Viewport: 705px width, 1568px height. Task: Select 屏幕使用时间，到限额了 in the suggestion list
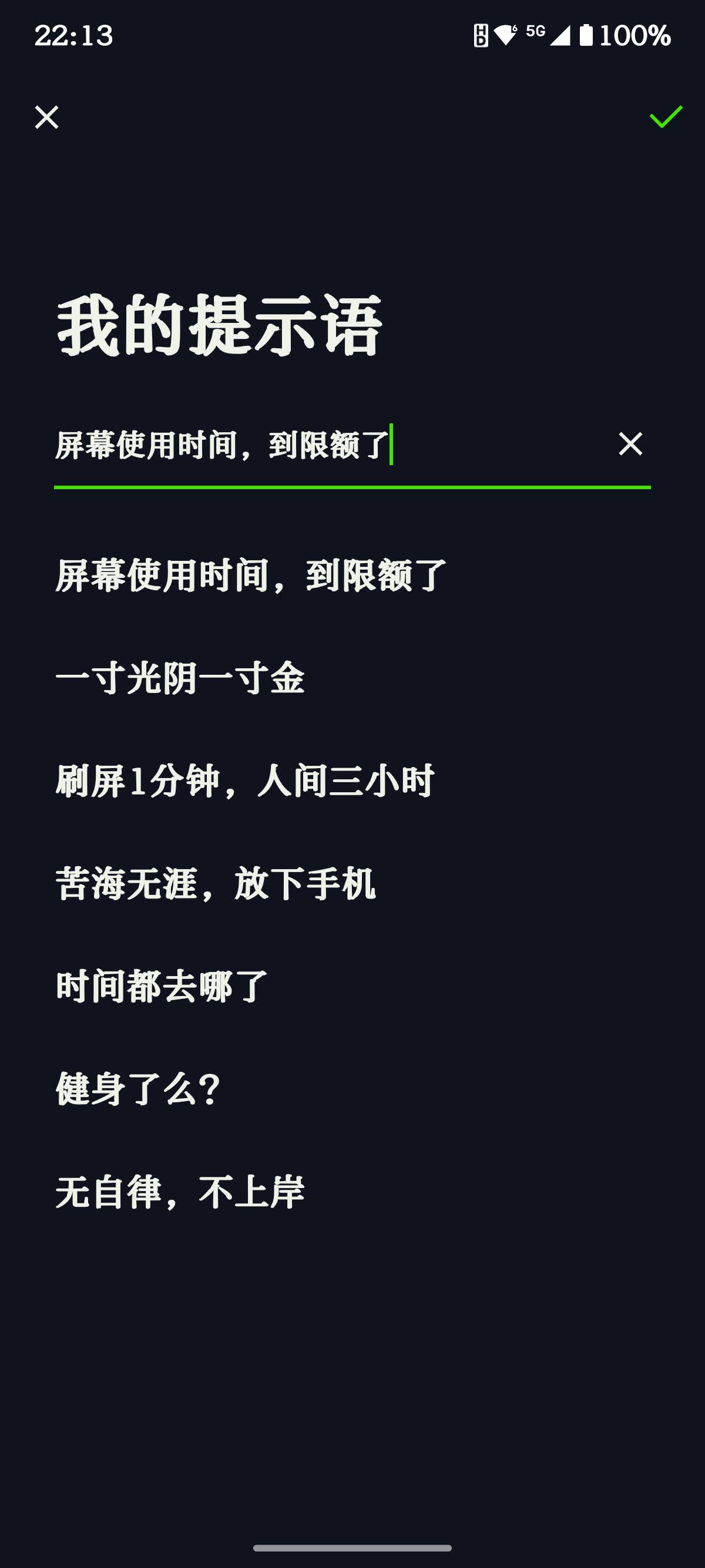click(251, 575)
